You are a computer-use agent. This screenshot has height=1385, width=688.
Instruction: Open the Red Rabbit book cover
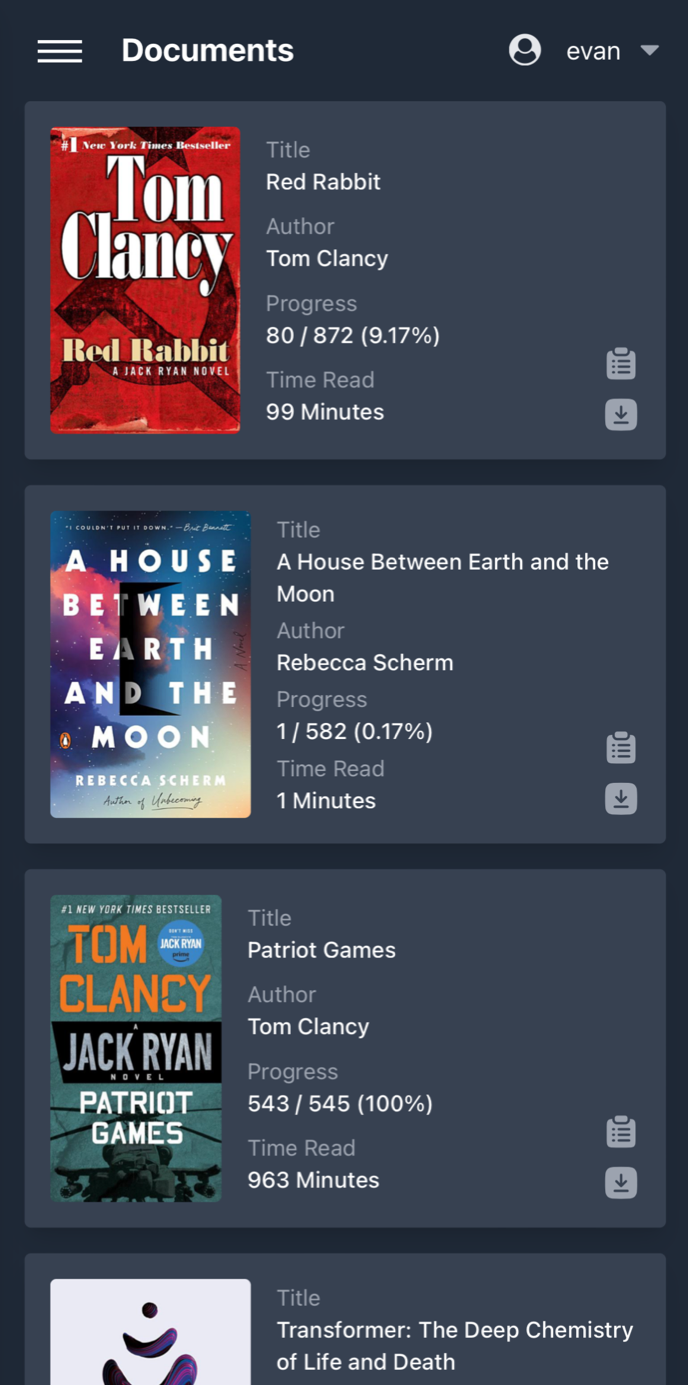tap(145, 280)
